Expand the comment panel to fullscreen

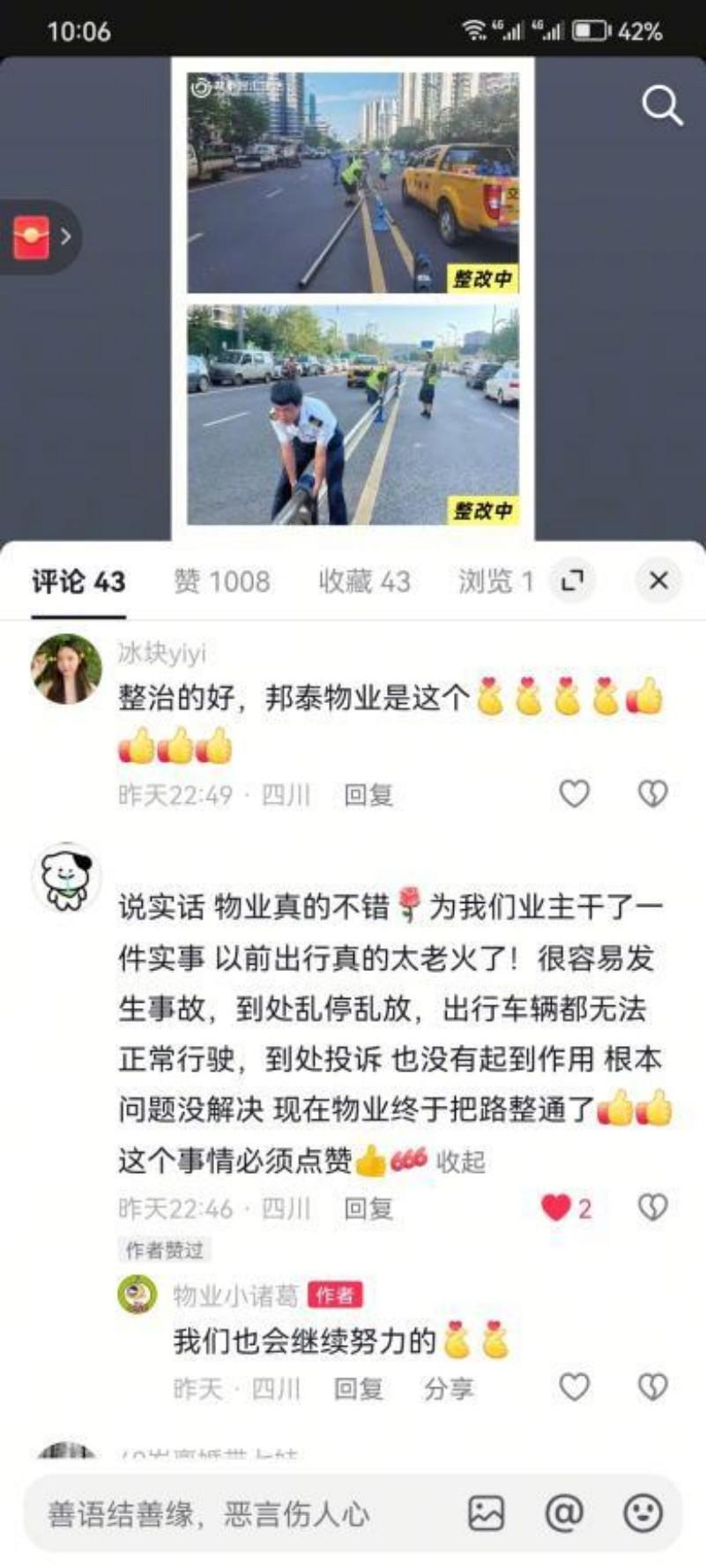pos(572,580)
